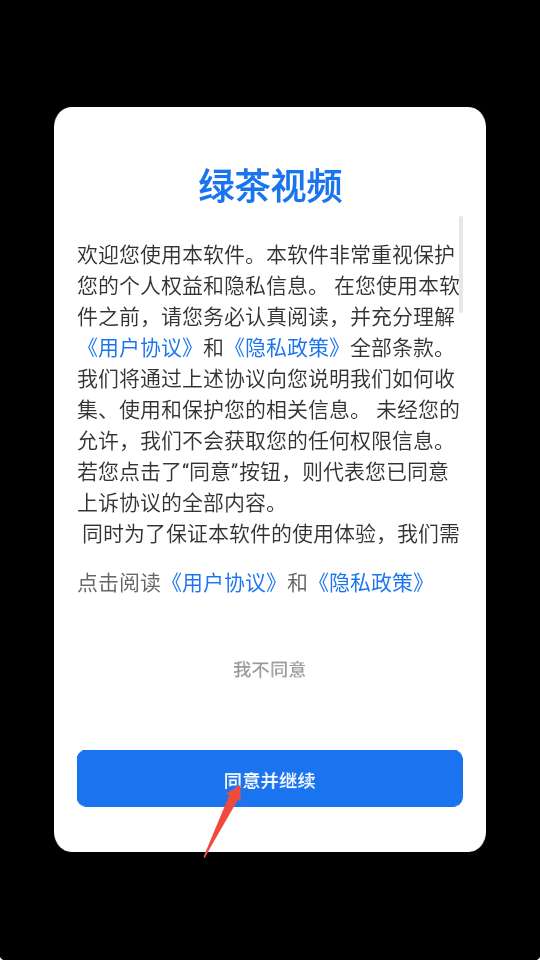Viewport: 540px width, 960px height.
Task: Open 《用户协议》 link in the paragraph text
Action: (x=138, y=348)
